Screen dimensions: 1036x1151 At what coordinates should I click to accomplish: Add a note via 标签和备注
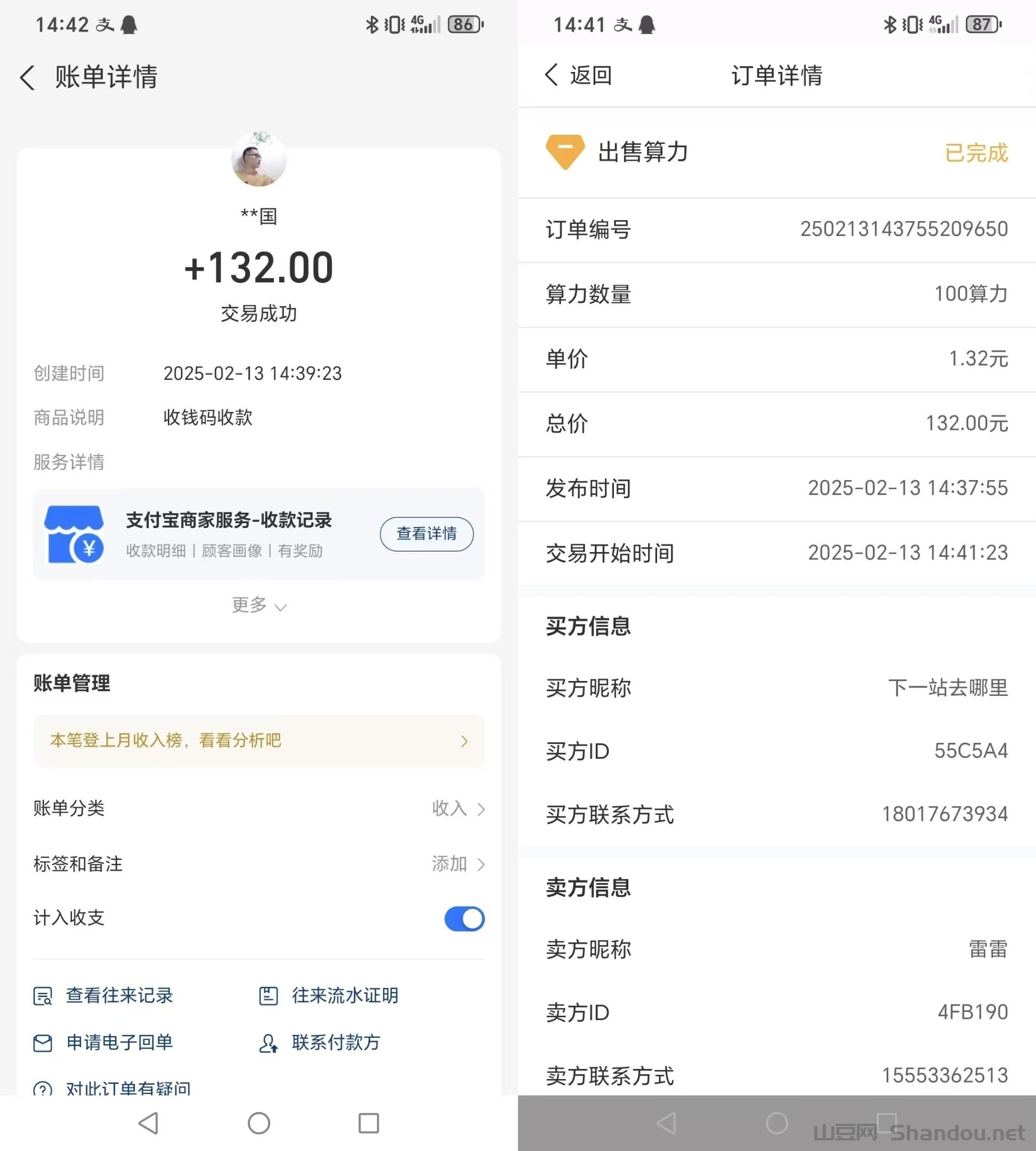pos(458,864)
